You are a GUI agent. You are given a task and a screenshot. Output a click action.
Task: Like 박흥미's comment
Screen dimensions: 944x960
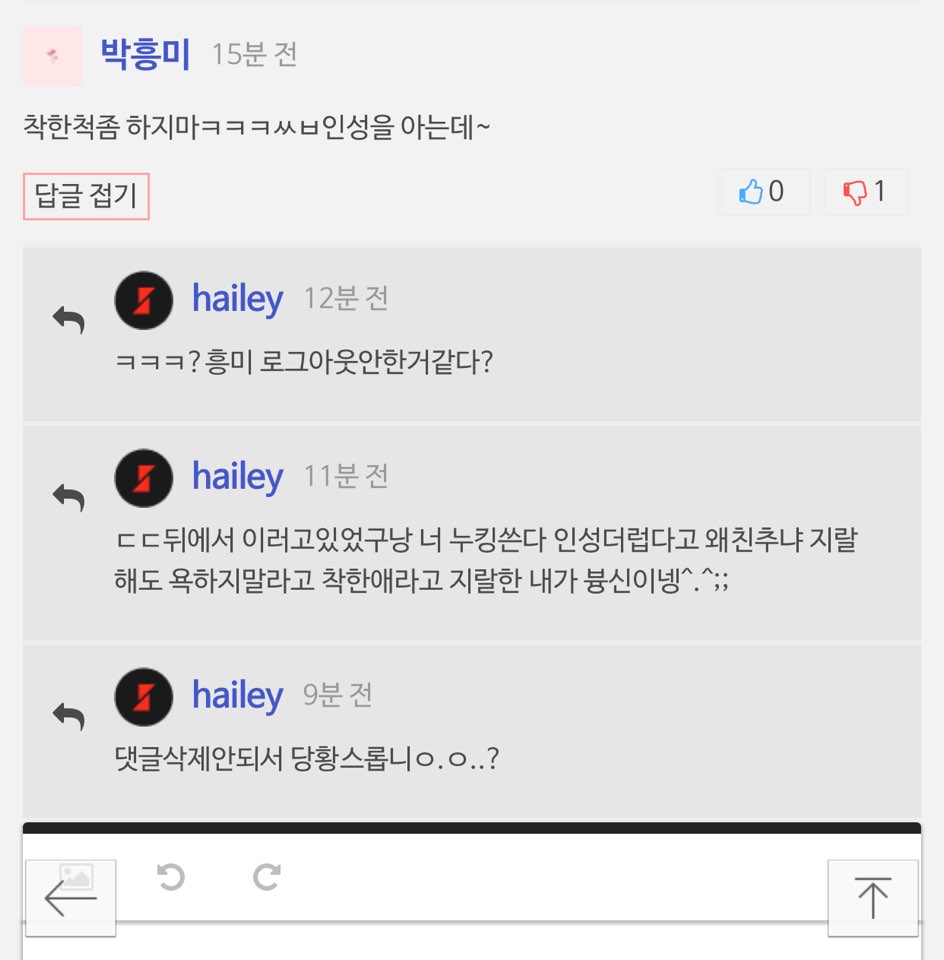pos(762,192)
